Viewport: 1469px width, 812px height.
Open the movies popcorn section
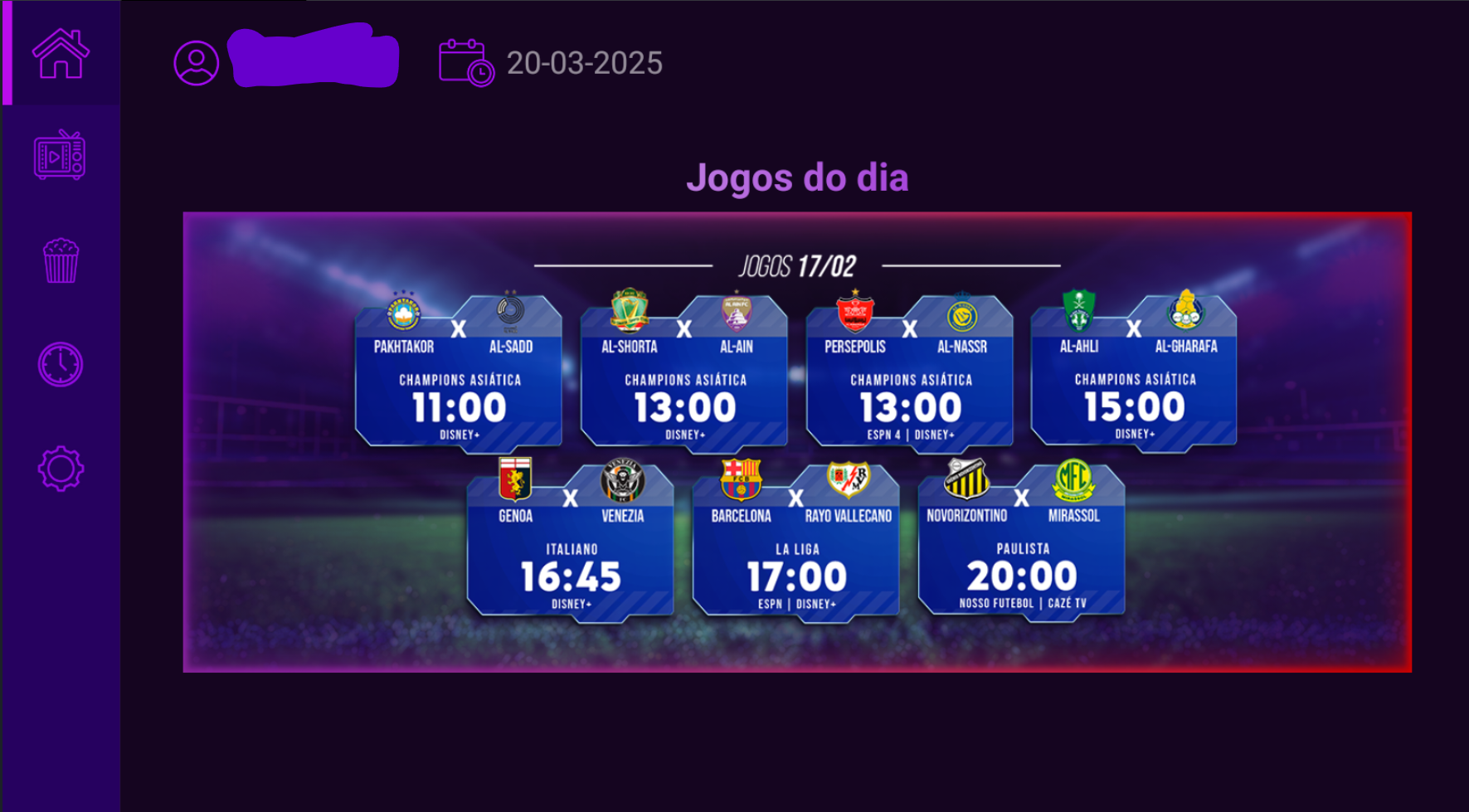[61, 261]
